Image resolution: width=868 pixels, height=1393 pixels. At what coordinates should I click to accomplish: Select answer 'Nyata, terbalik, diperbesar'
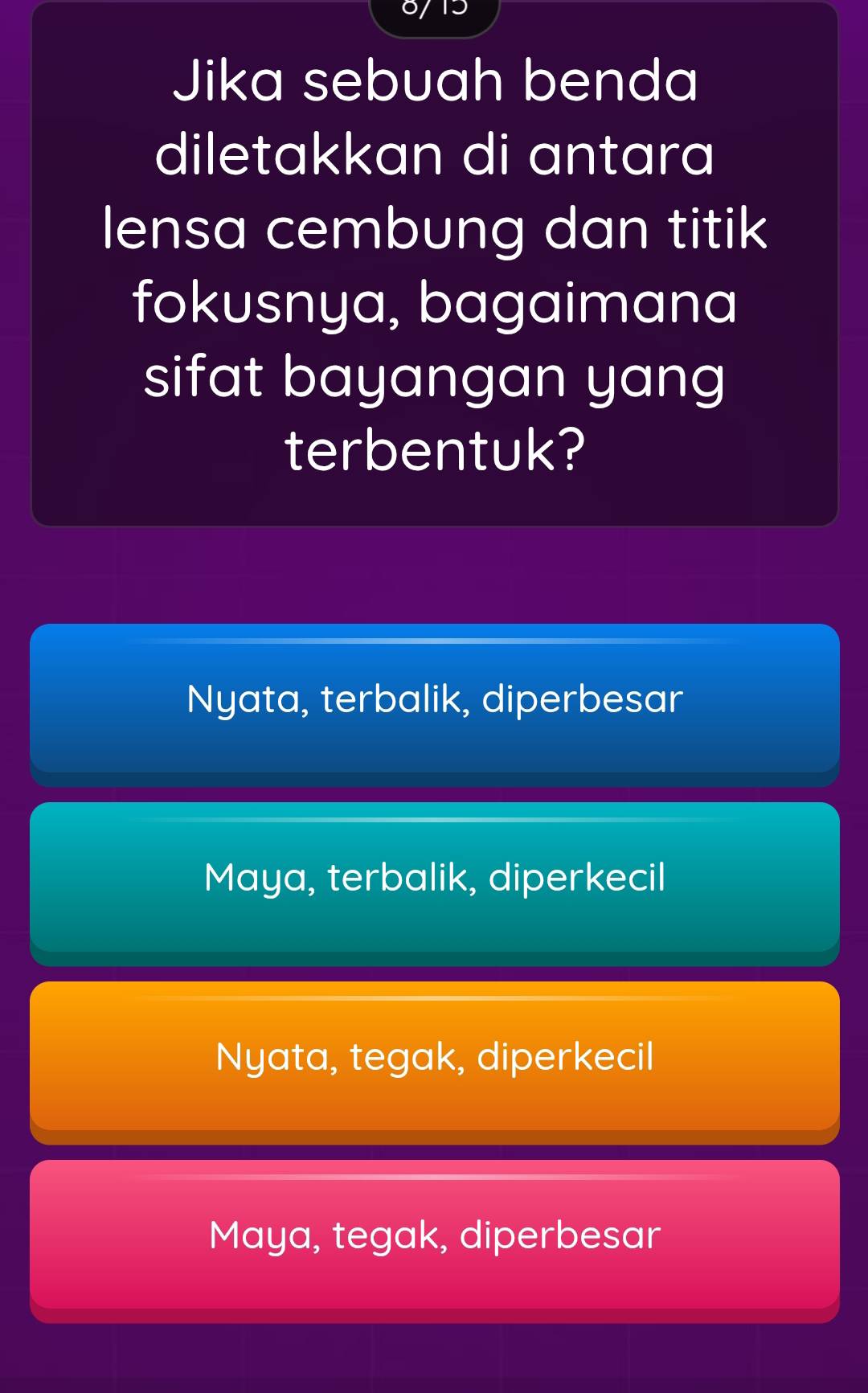434,699
